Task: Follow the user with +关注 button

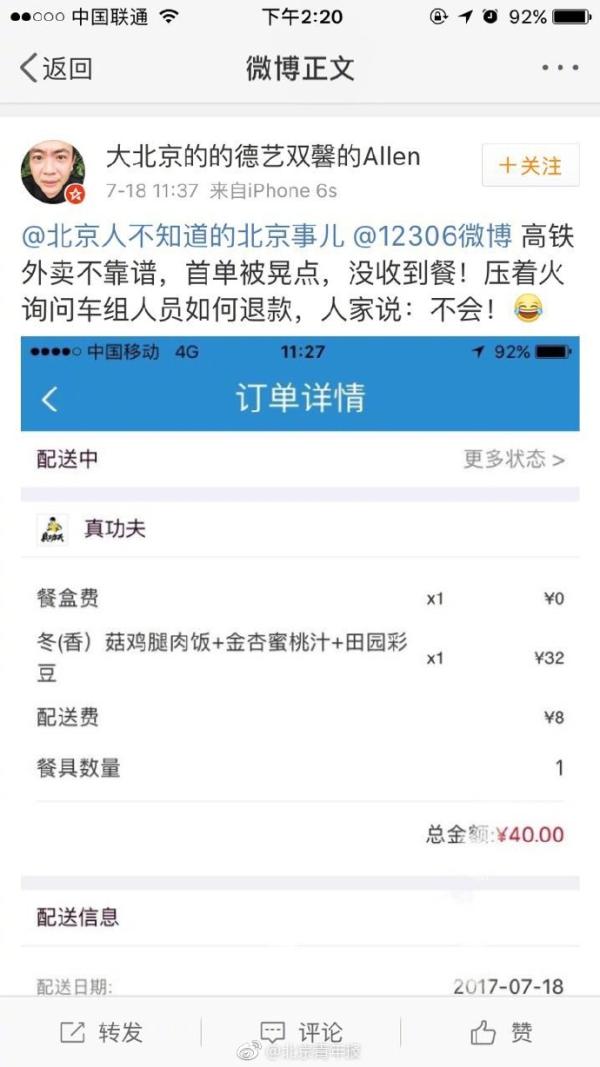Action: pyautogui.click(x=530, y=166)
